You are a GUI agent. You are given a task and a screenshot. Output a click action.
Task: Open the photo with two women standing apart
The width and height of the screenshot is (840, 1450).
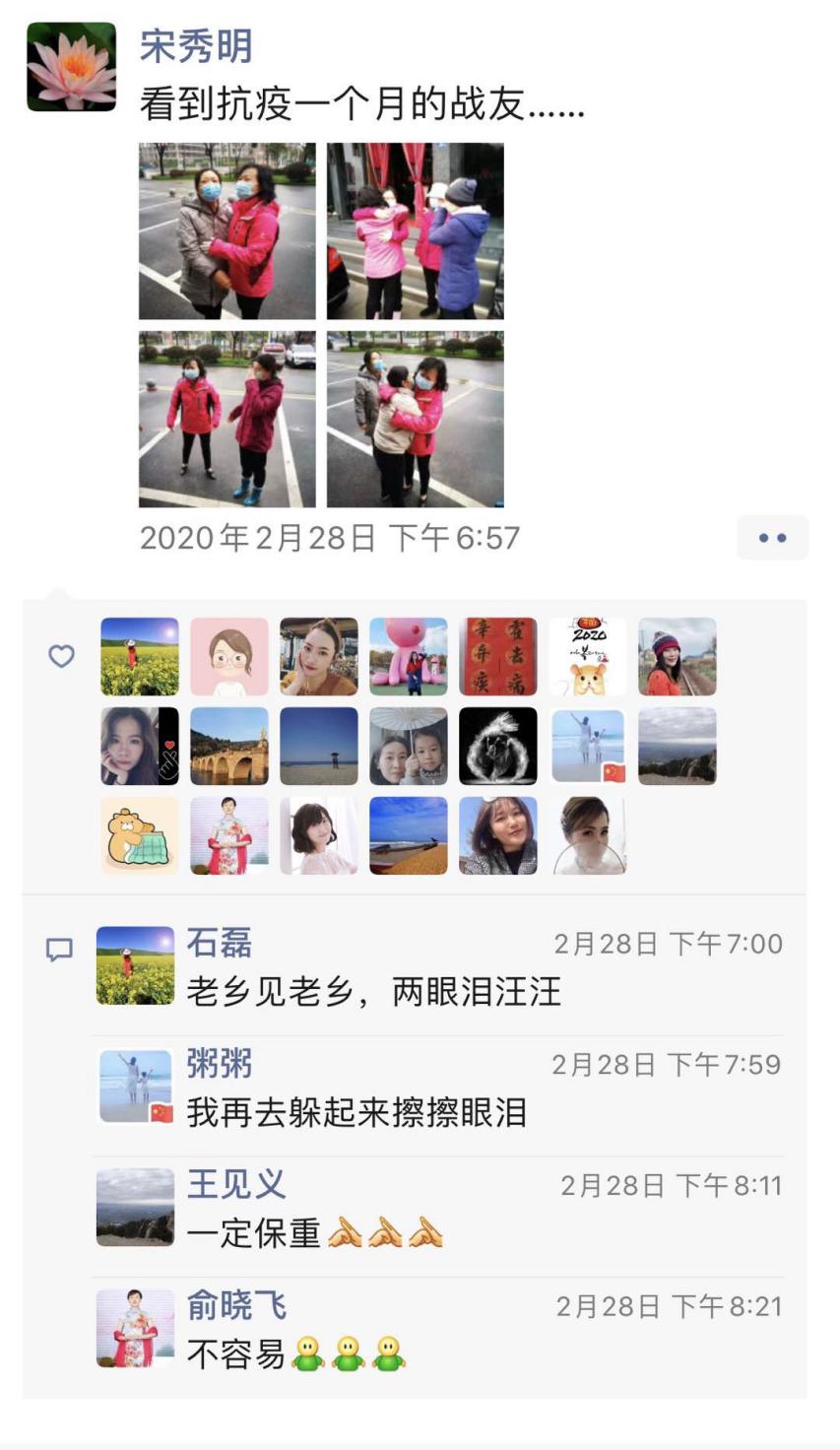click(x=227, y=419)
